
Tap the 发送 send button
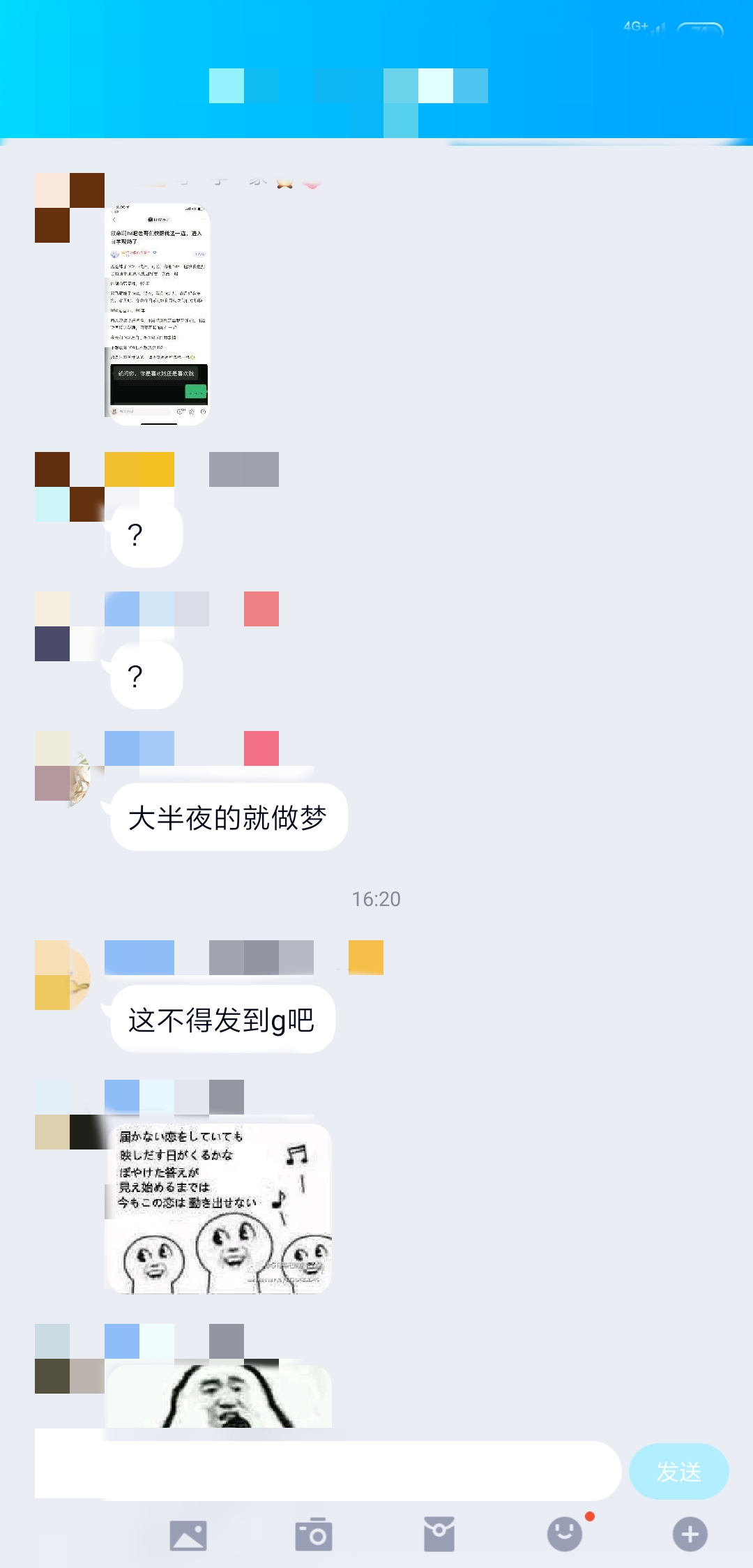tap(678, 1471)
